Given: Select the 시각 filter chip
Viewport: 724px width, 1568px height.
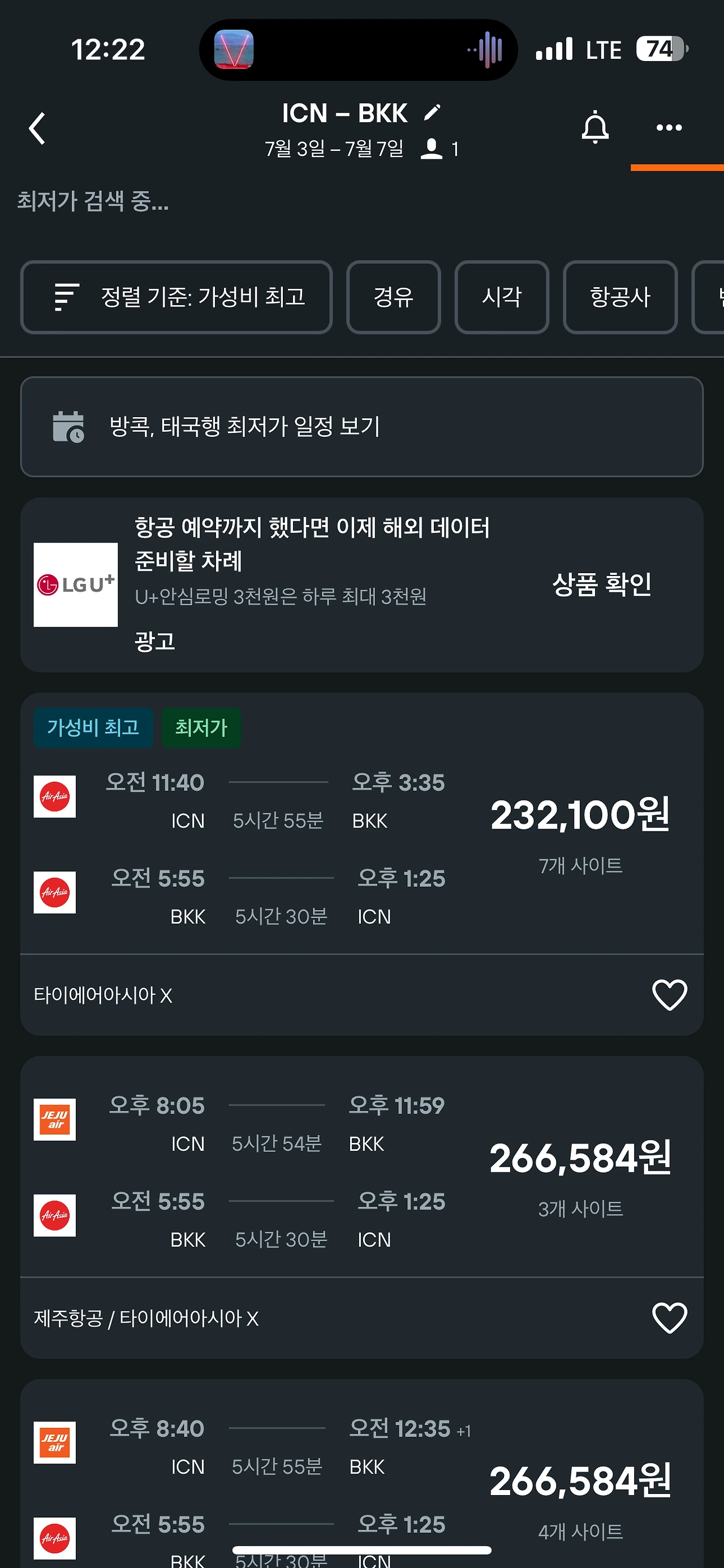Looking at the screenshot, I should 502,297.
